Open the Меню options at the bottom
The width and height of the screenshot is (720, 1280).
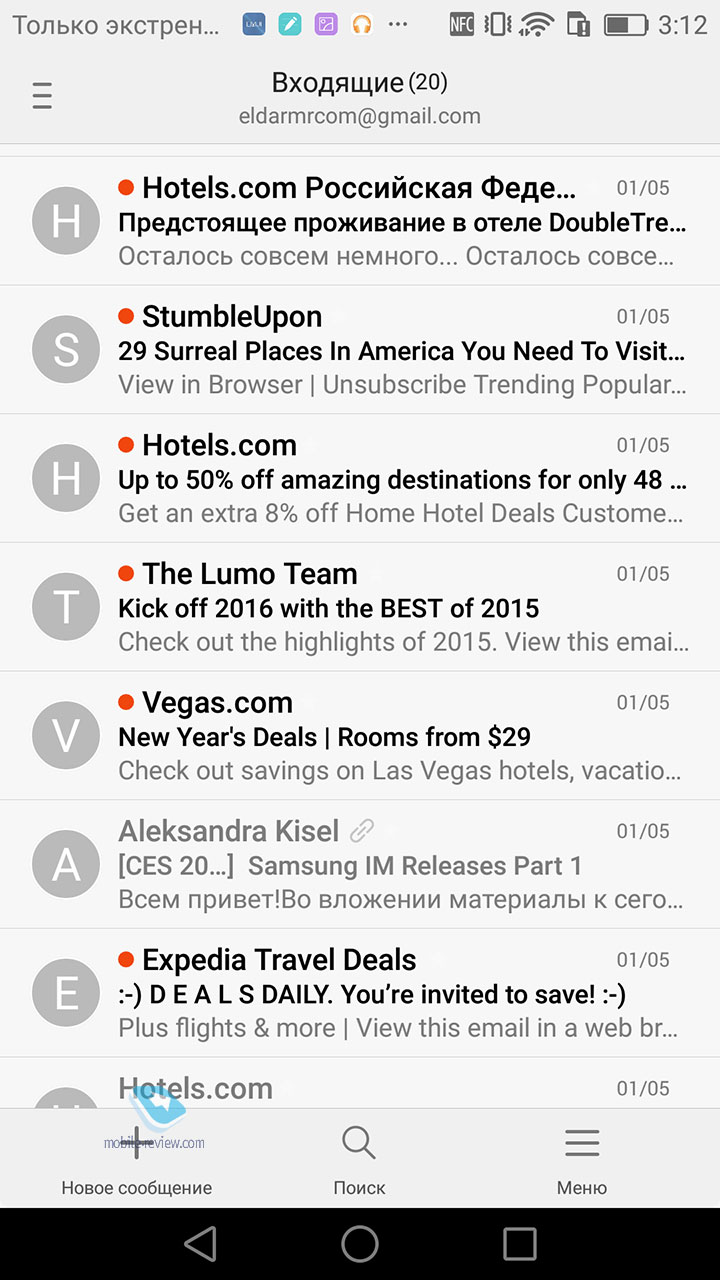[582, 1159]
